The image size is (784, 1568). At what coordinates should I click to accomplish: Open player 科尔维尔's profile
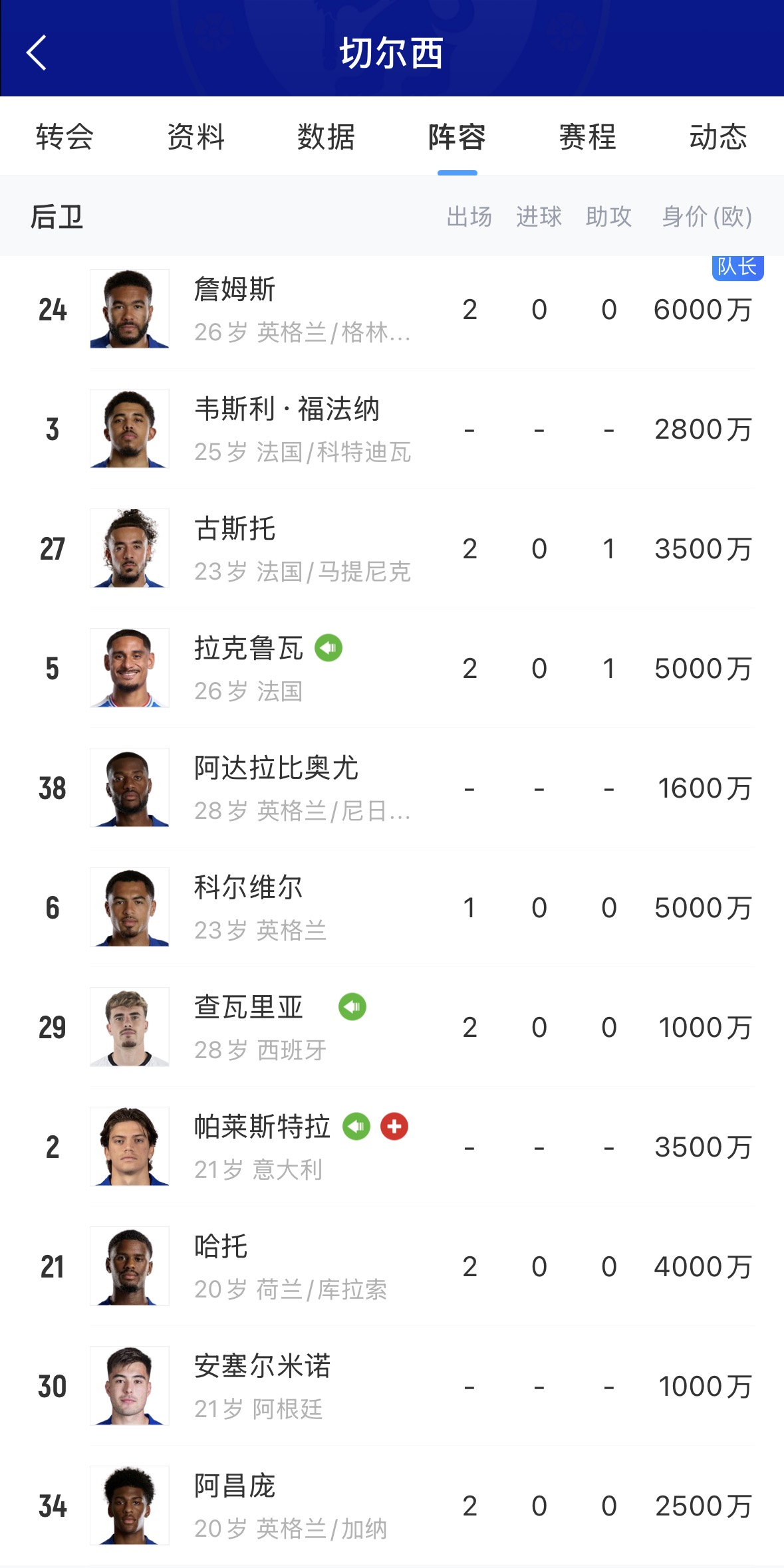392,907
